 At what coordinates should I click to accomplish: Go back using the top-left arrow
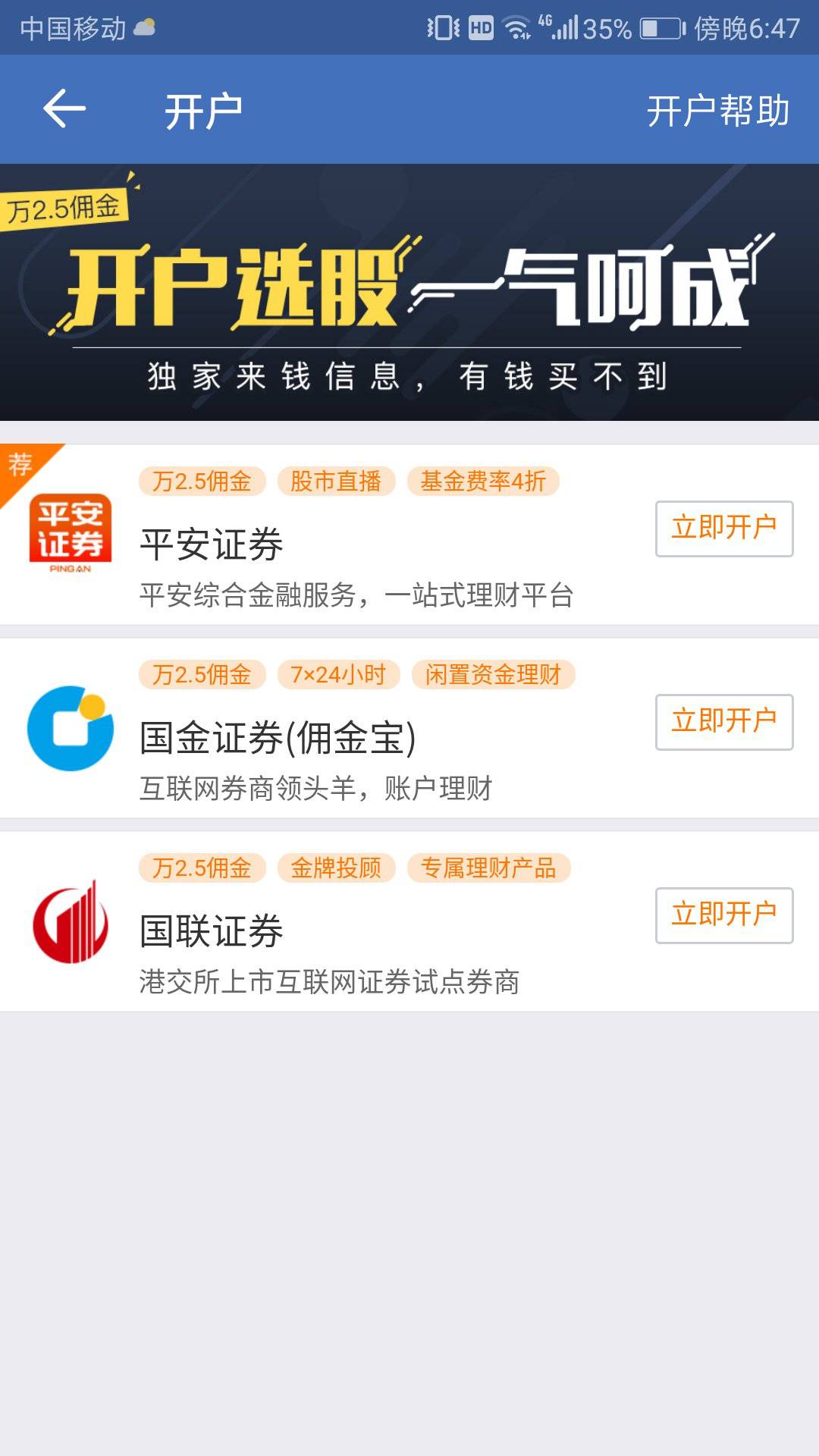(64, 109)
